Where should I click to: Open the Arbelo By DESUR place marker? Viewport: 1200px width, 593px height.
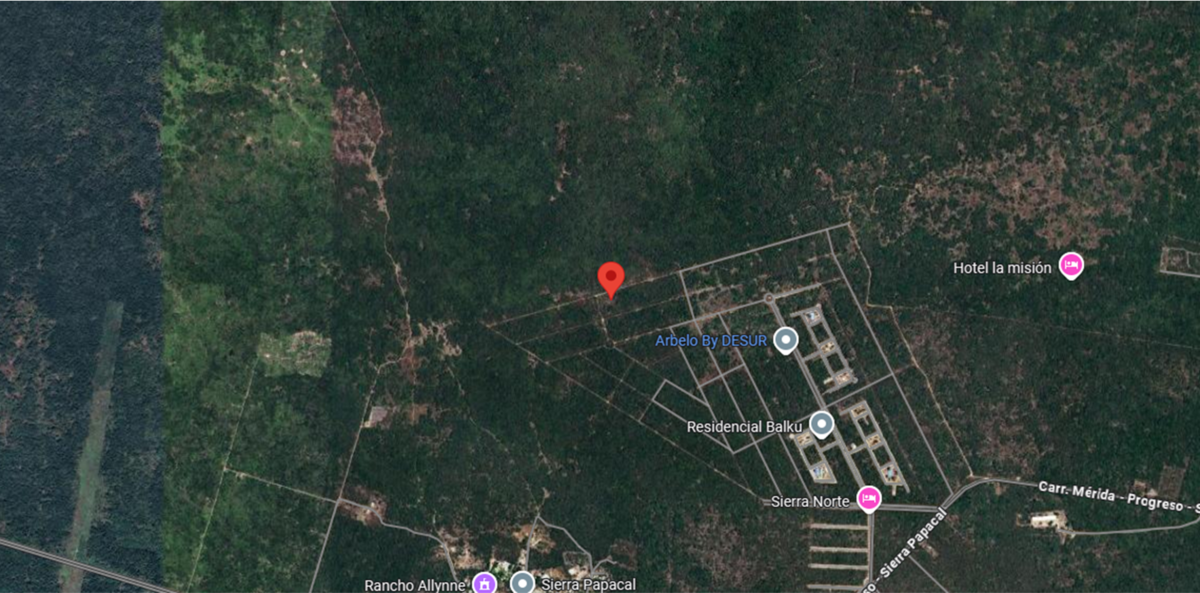(x=786, y=341)
